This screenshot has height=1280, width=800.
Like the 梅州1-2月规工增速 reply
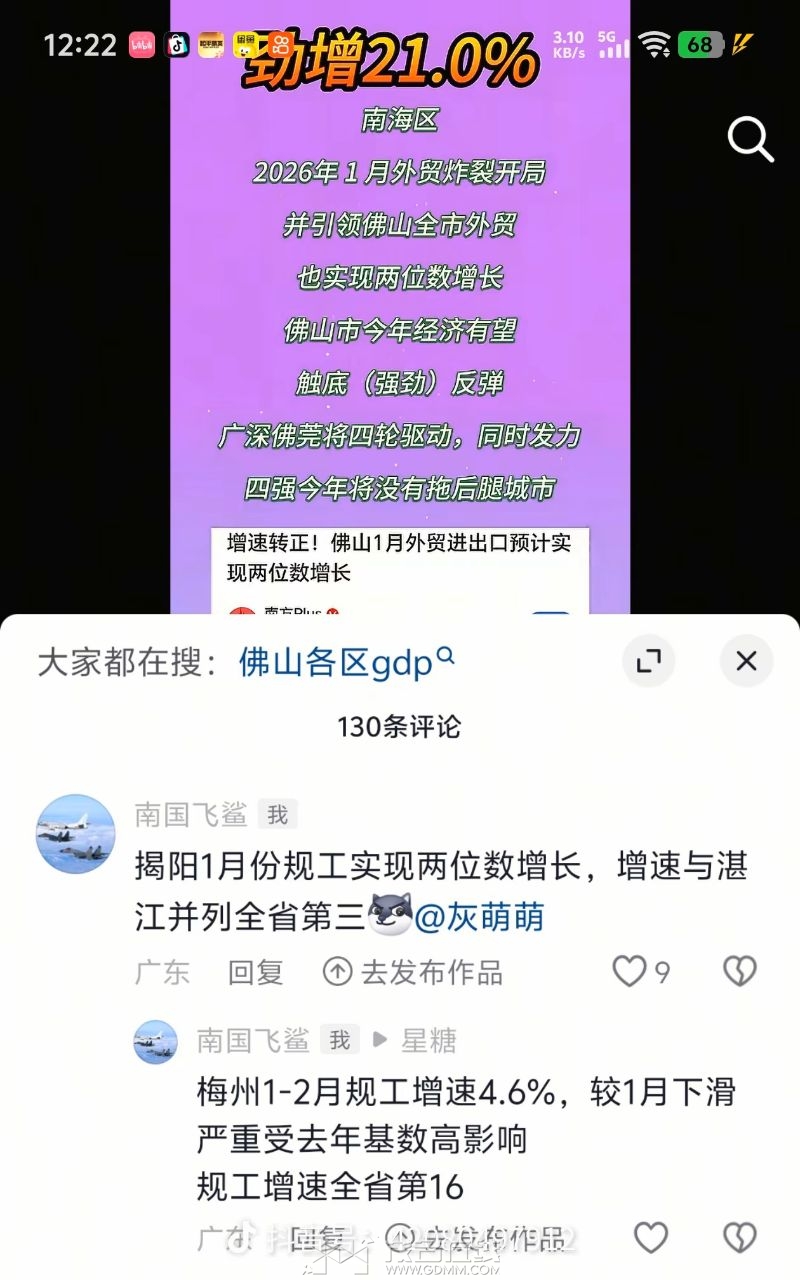pos(651,1238)
